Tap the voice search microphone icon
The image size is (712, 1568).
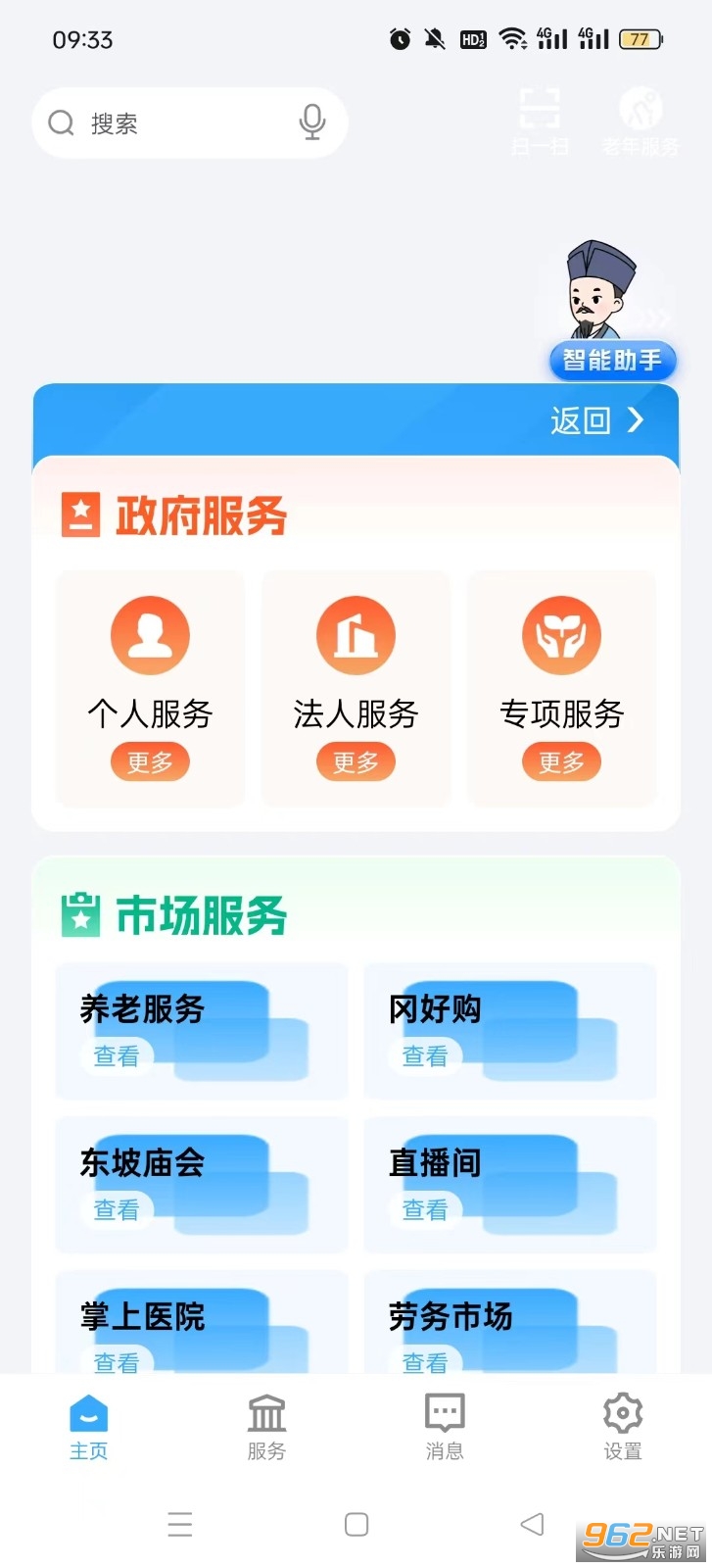coord(311,122)
